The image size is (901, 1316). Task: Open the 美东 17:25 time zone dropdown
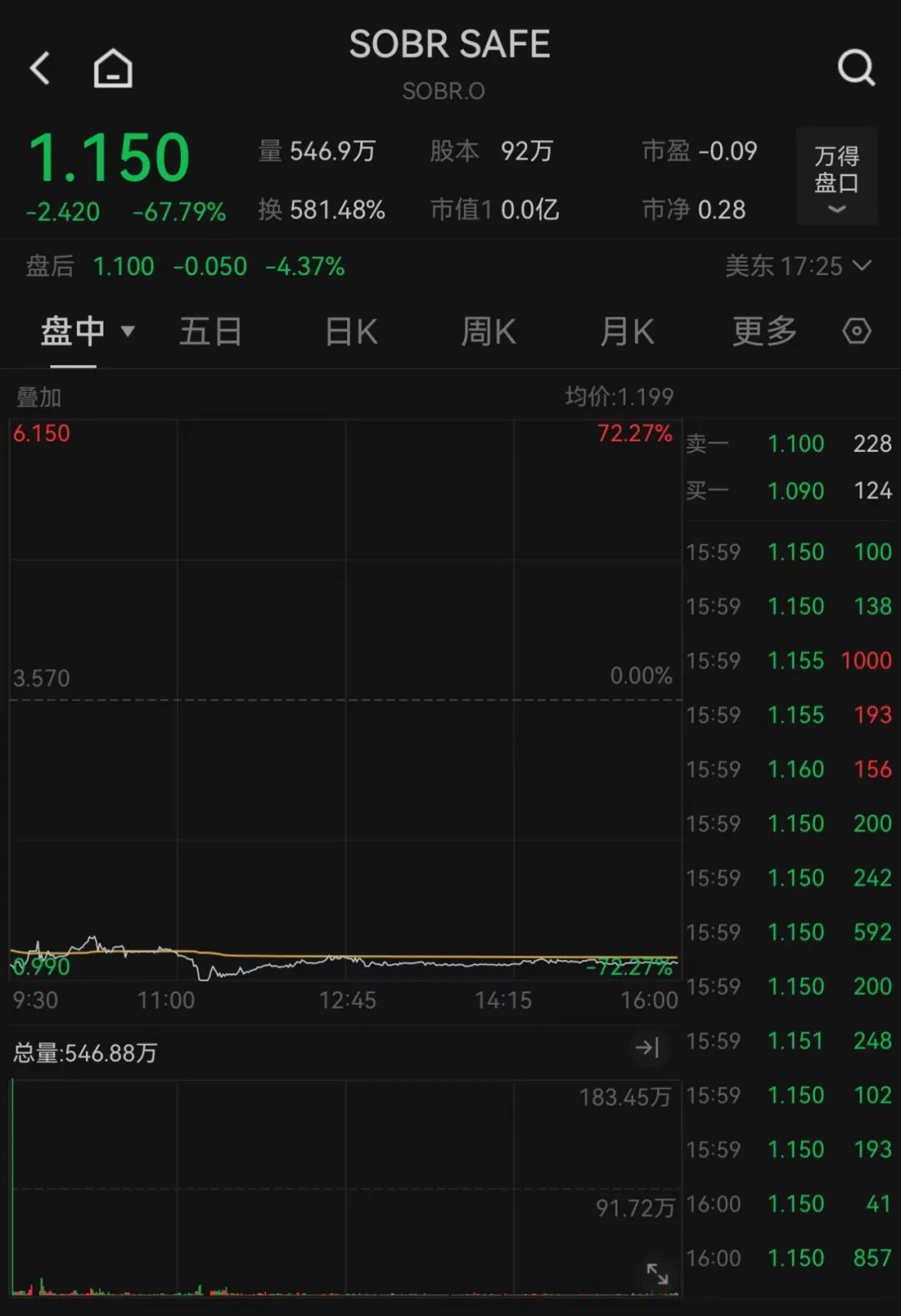click(x=798, y=266)
